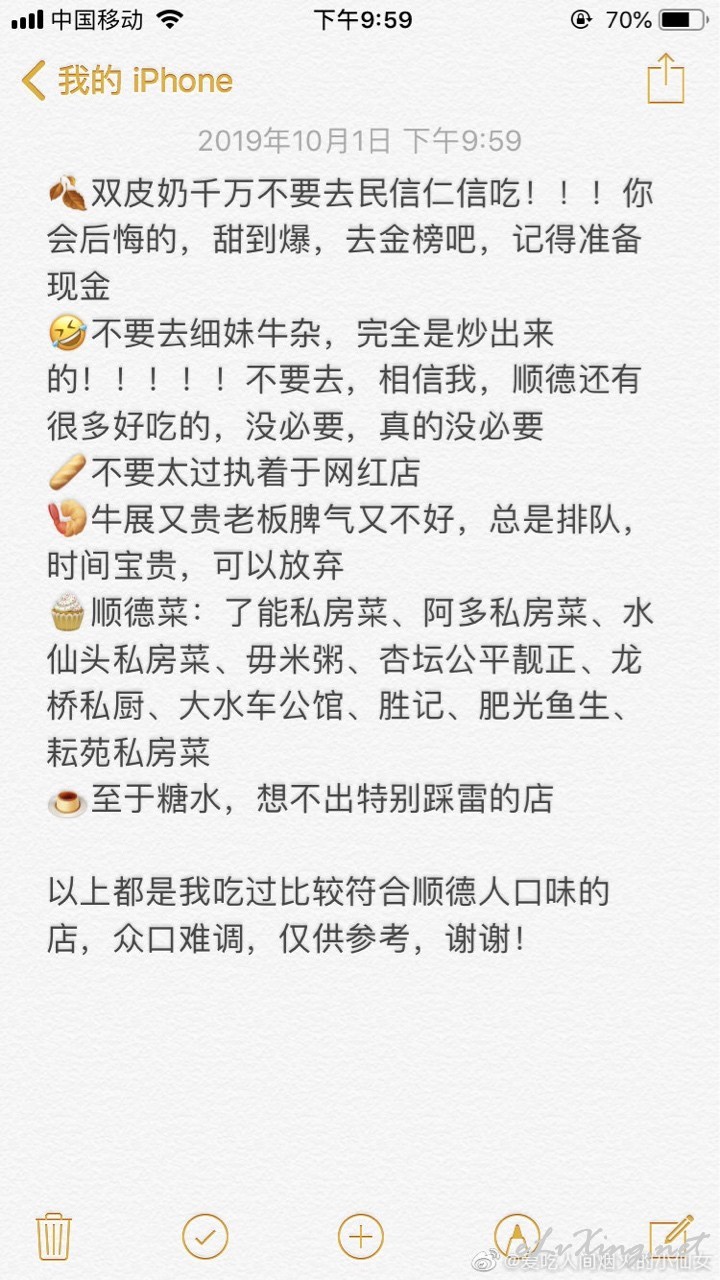Viewport: 720px width, 1280px height.
Task: Add a checklist to the note
Action: click(x=205, y=1237)
